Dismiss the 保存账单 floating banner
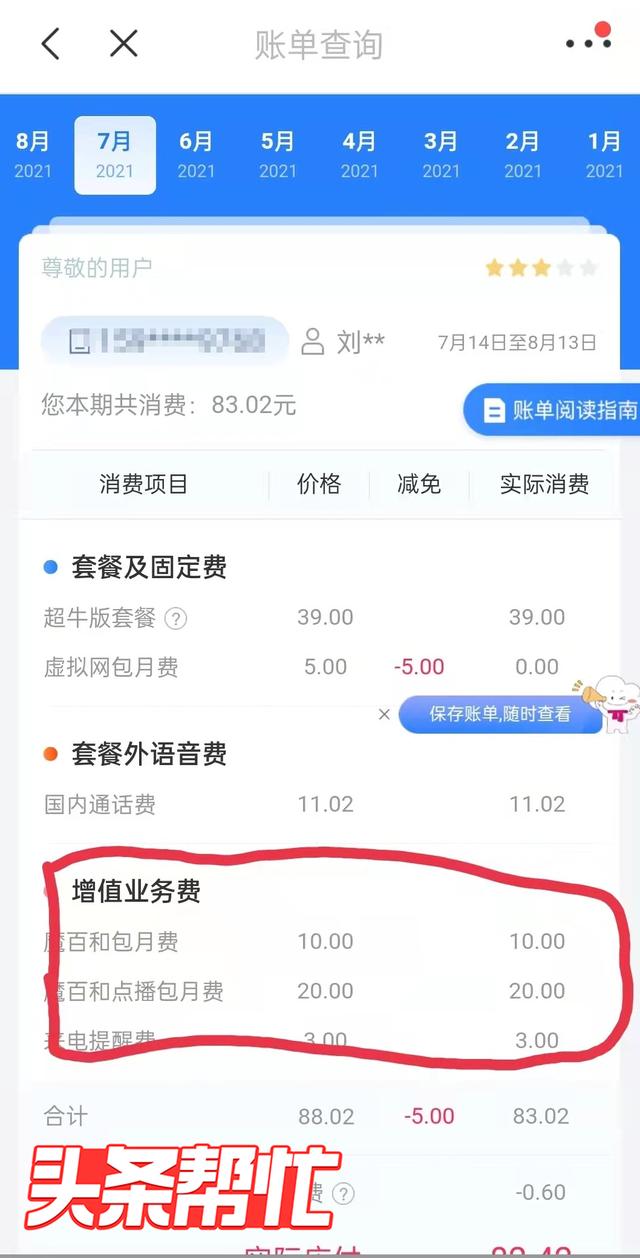This screenshot has width=640, height=1258. point(384,714)
